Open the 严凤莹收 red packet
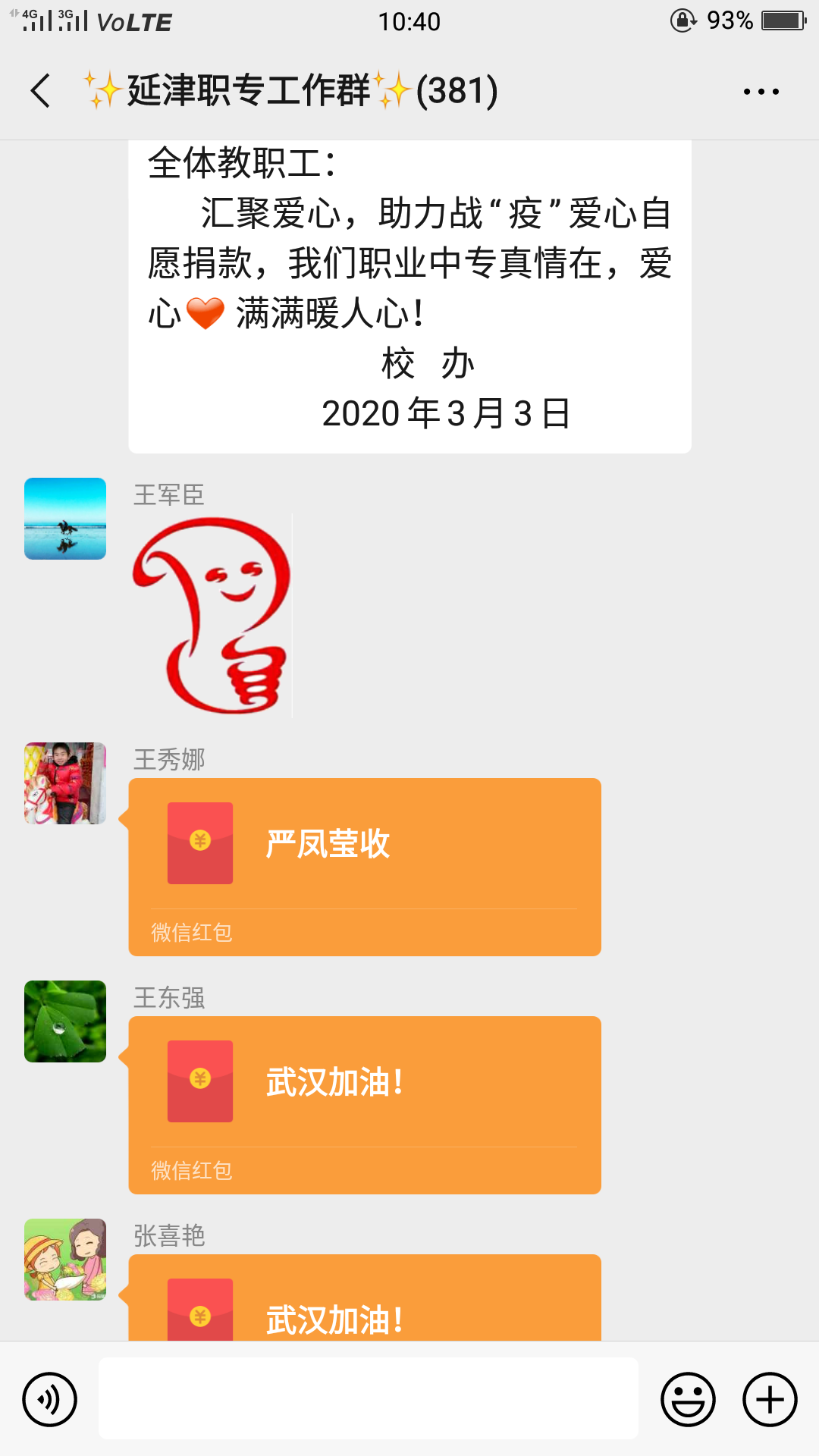This screenshot has width=819, height=1456. 364,866
